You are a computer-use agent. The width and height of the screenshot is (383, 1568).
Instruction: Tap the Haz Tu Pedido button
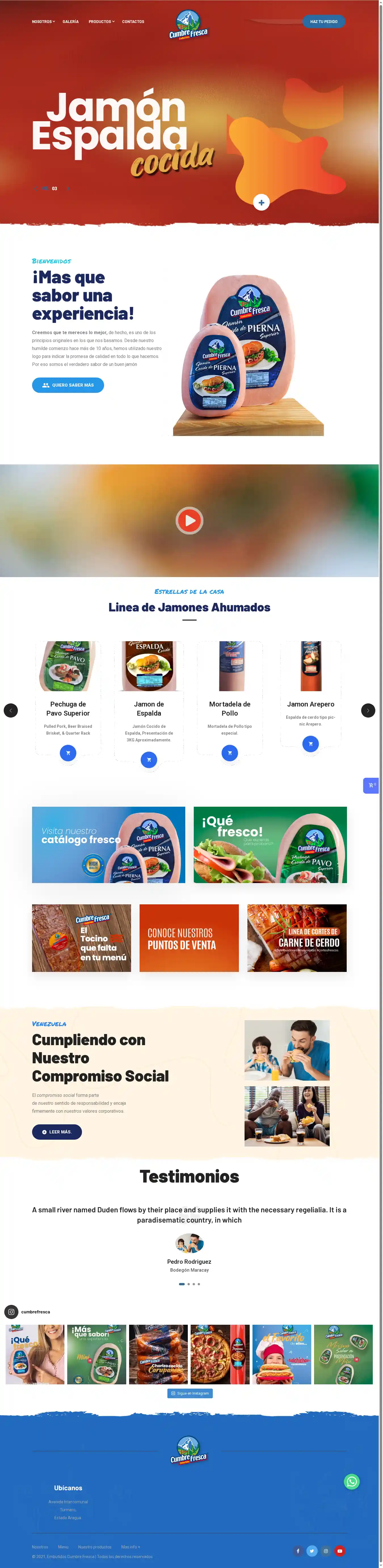[x=323, y=22]
